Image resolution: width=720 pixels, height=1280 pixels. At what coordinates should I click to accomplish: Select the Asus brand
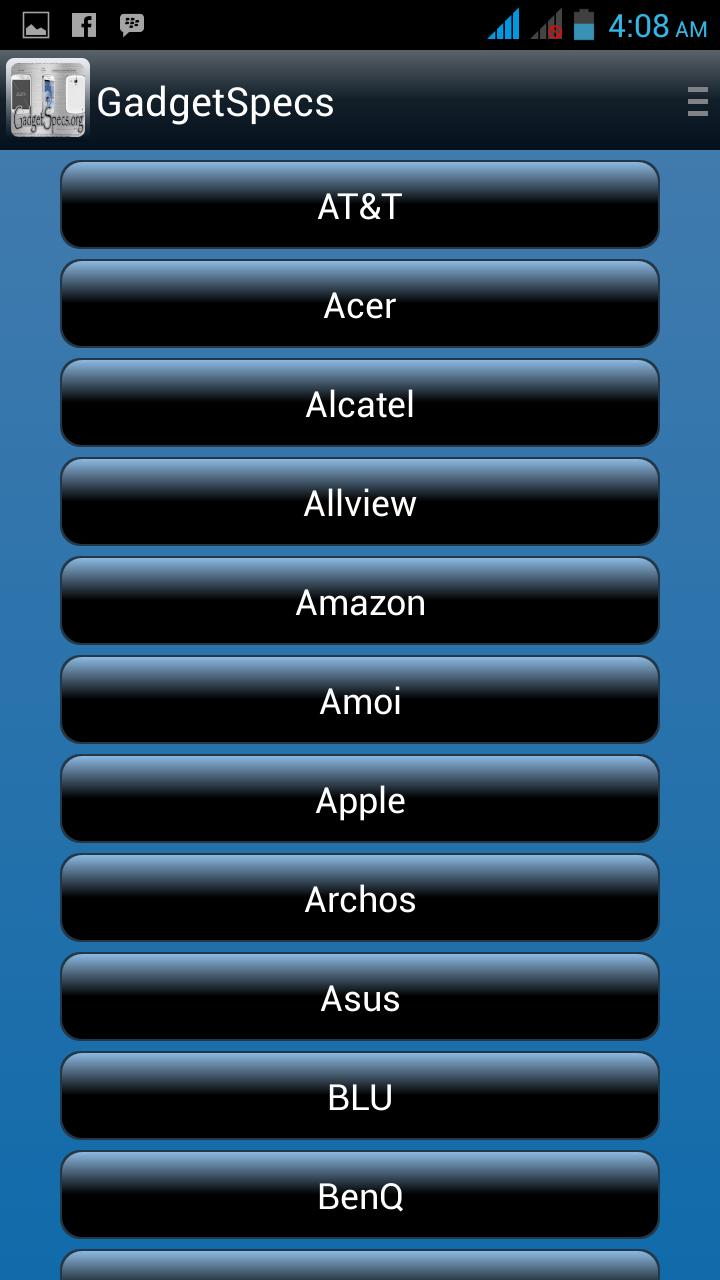click(360, 997)
